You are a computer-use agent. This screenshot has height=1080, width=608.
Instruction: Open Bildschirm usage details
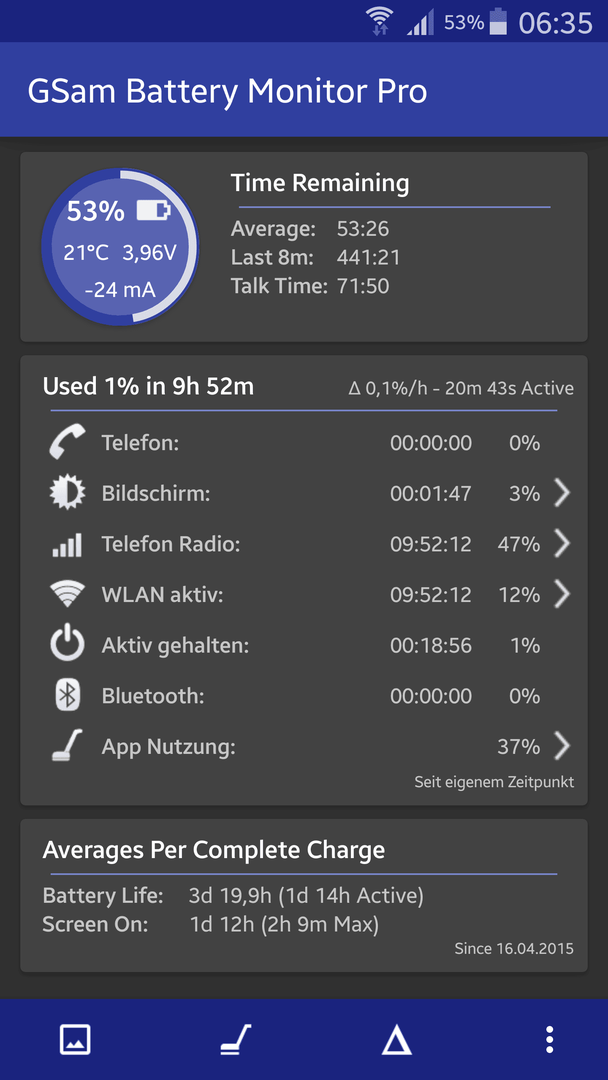point(304,494)
